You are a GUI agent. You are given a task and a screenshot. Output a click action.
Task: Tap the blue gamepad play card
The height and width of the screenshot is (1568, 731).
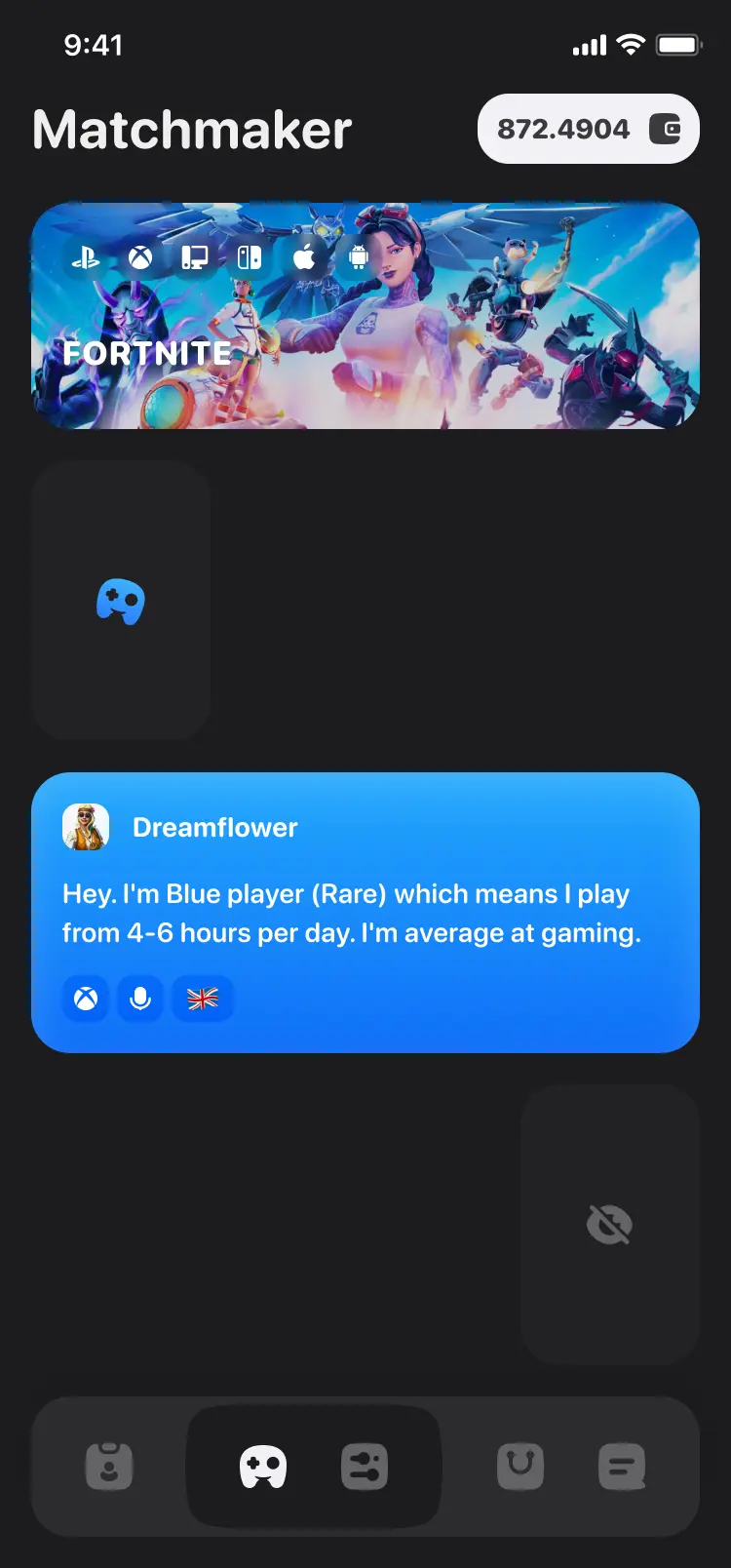pyautogui.click(x=121, y=601)
